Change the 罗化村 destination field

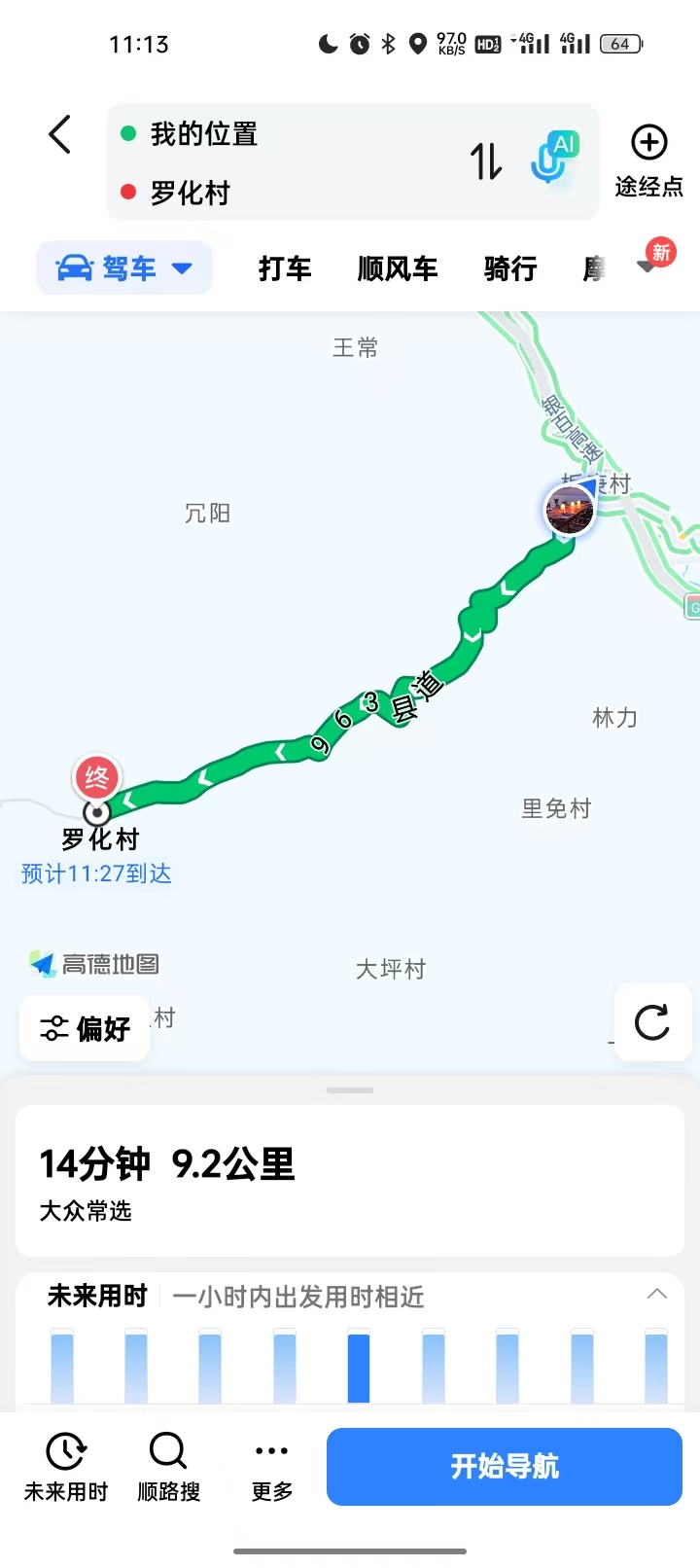tap(191, 193)
